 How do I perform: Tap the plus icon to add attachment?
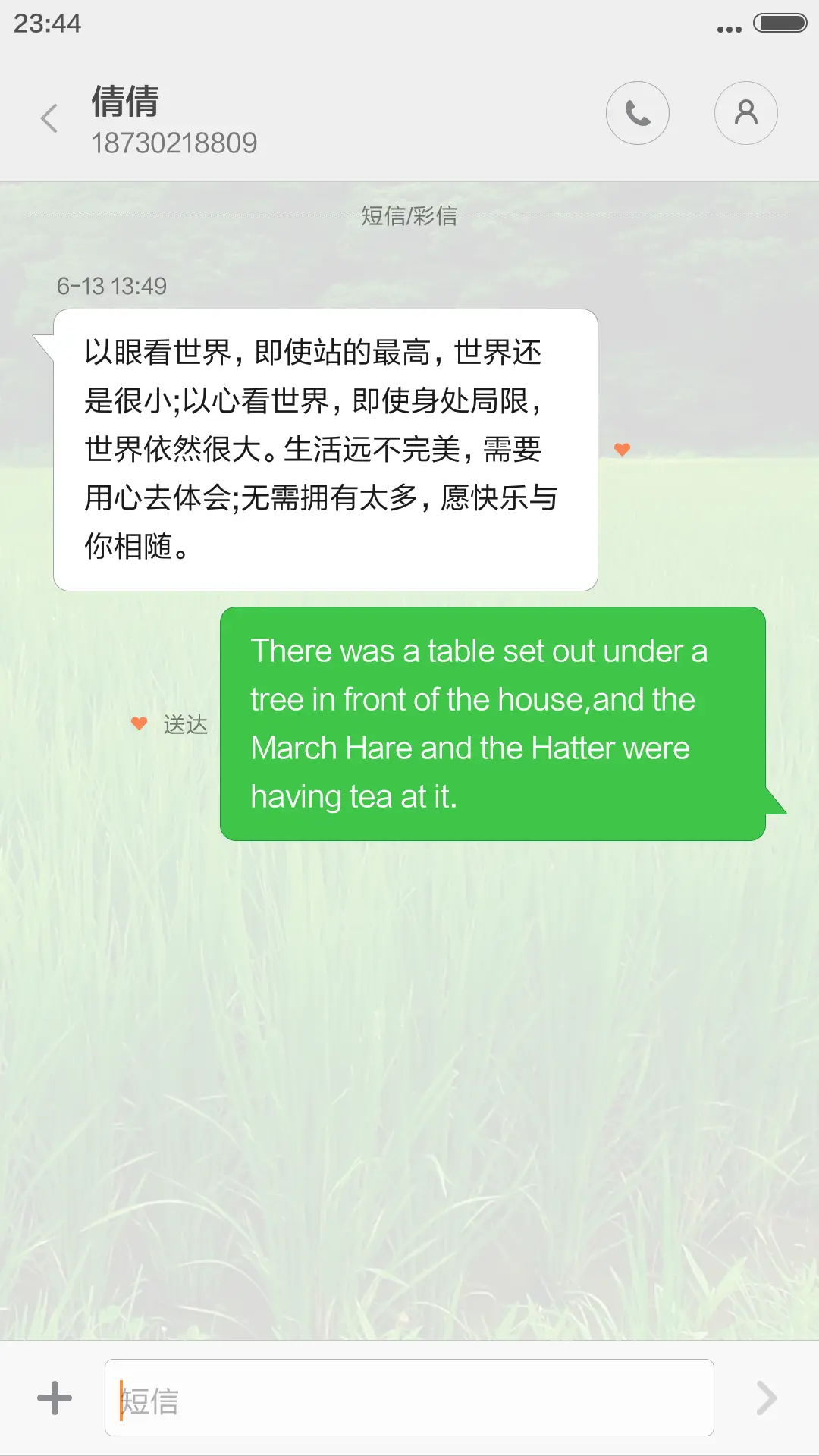[x=54, y=1399]
